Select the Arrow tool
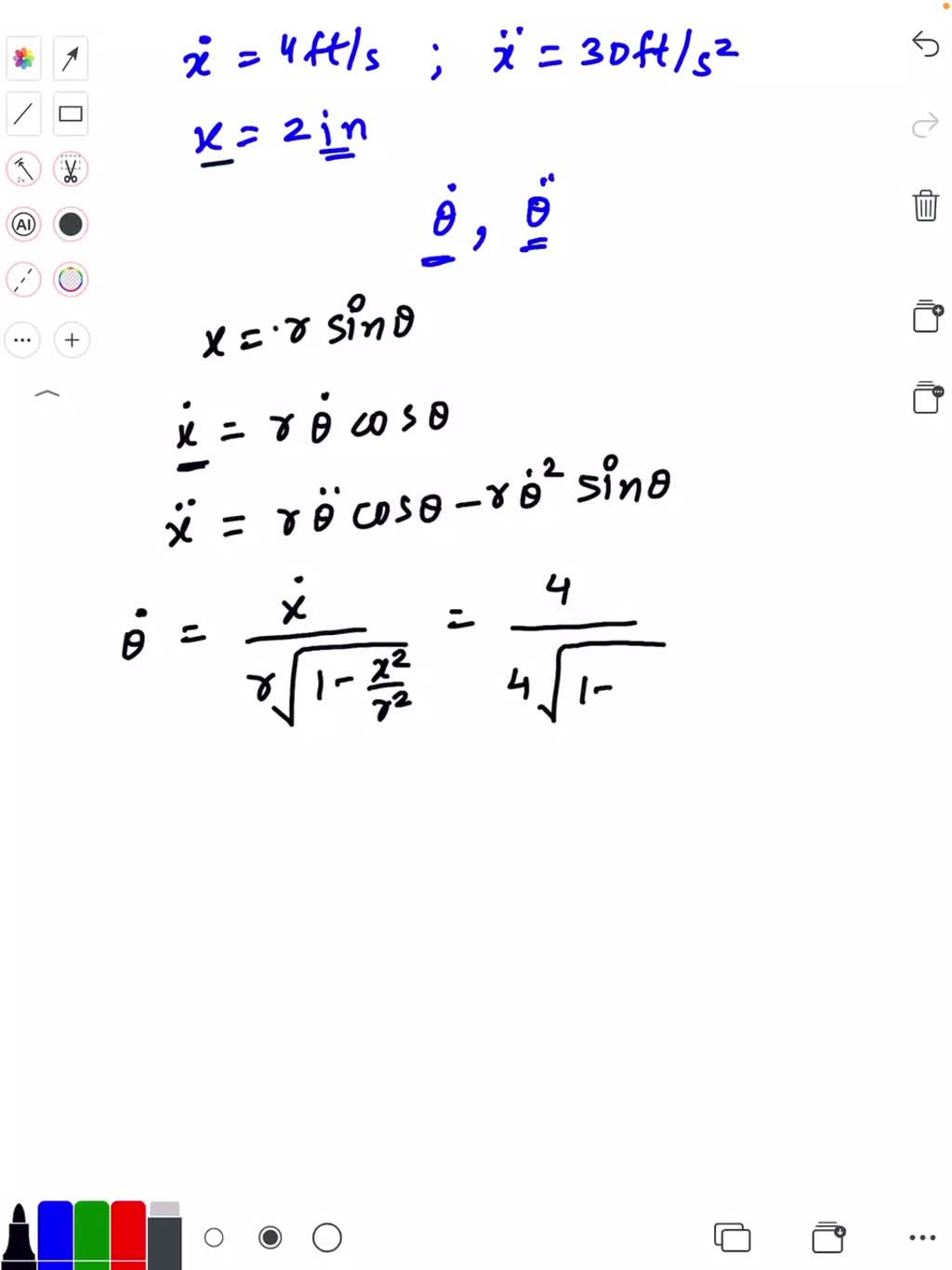This screenshot has height=1270, width=952. click(x=71, y=58)
